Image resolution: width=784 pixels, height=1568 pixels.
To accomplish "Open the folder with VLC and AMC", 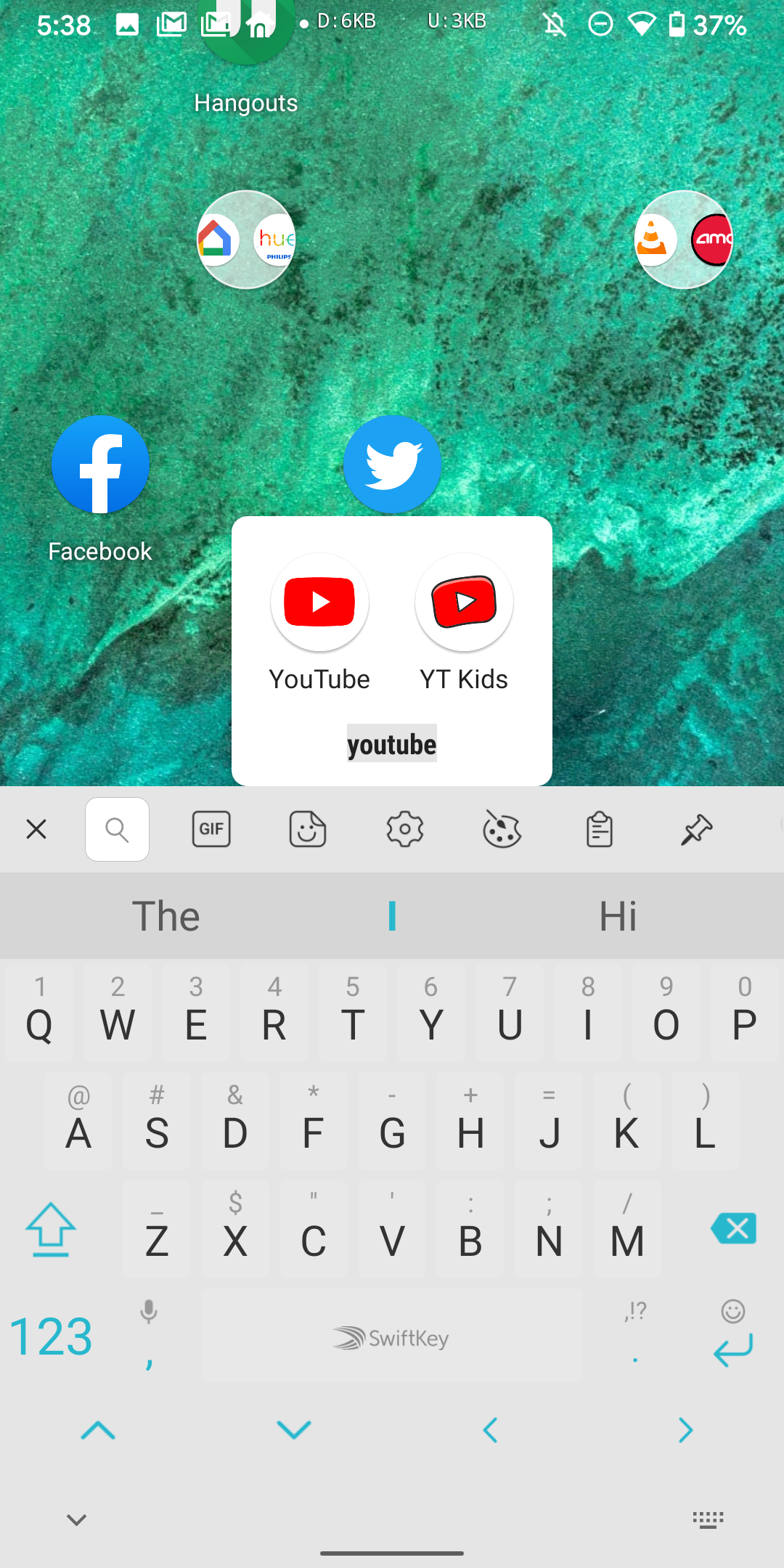I will [683, 240].
